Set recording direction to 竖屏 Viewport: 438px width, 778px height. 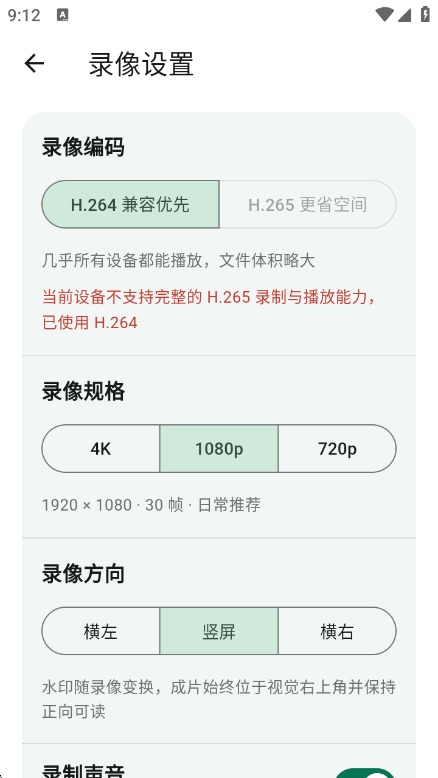point(219,631)
